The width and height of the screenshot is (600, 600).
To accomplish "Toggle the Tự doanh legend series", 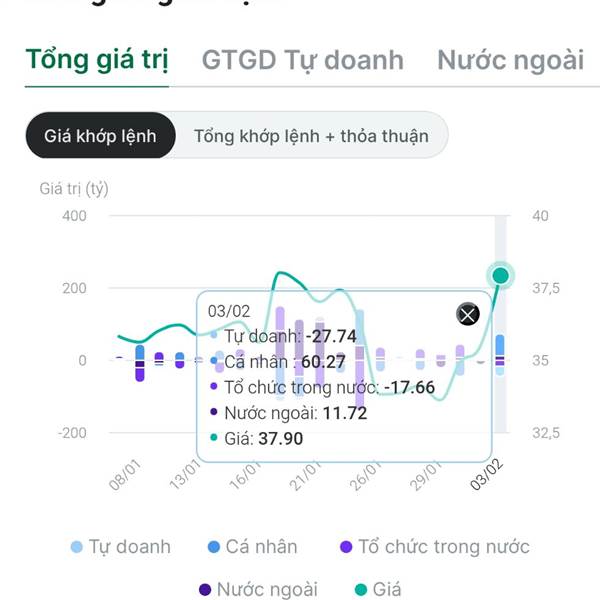I will click(121, 547).
